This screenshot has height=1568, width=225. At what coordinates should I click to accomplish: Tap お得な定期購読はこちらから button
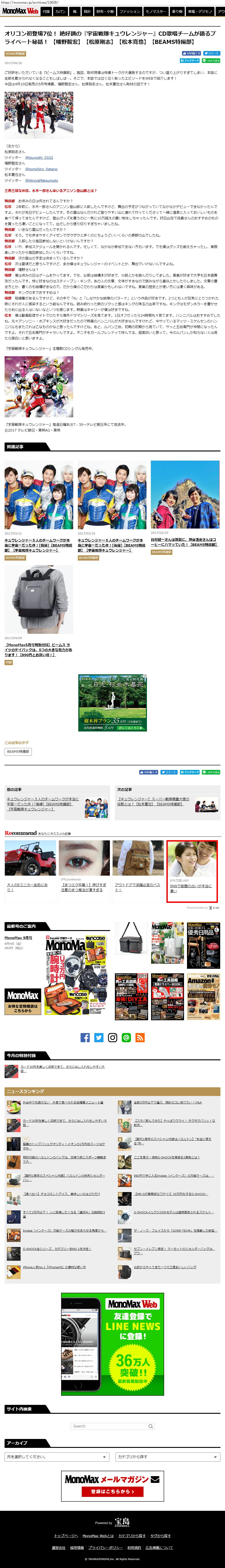click(x=23, y=1007)
